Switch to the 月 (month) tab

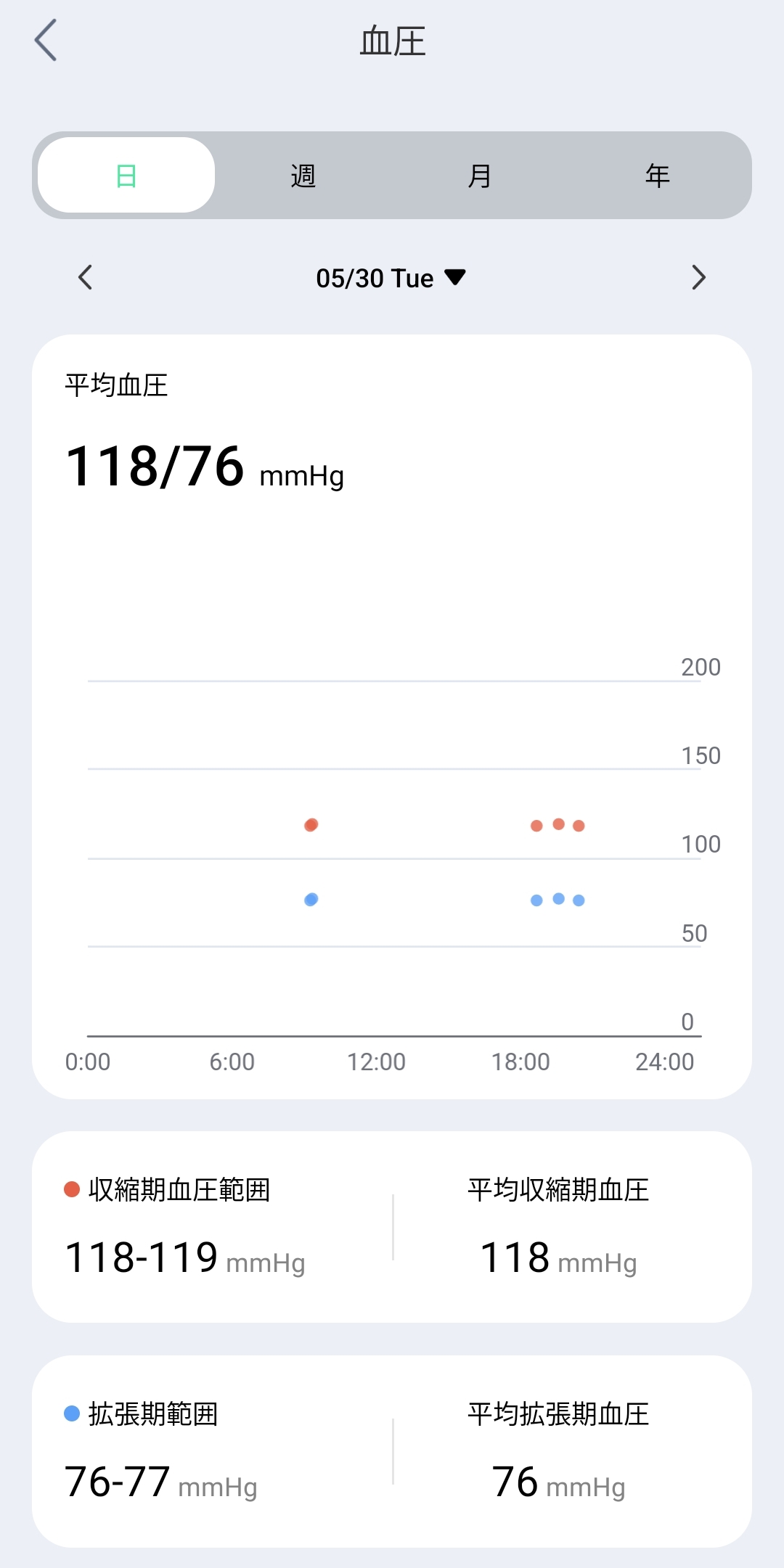480,176
